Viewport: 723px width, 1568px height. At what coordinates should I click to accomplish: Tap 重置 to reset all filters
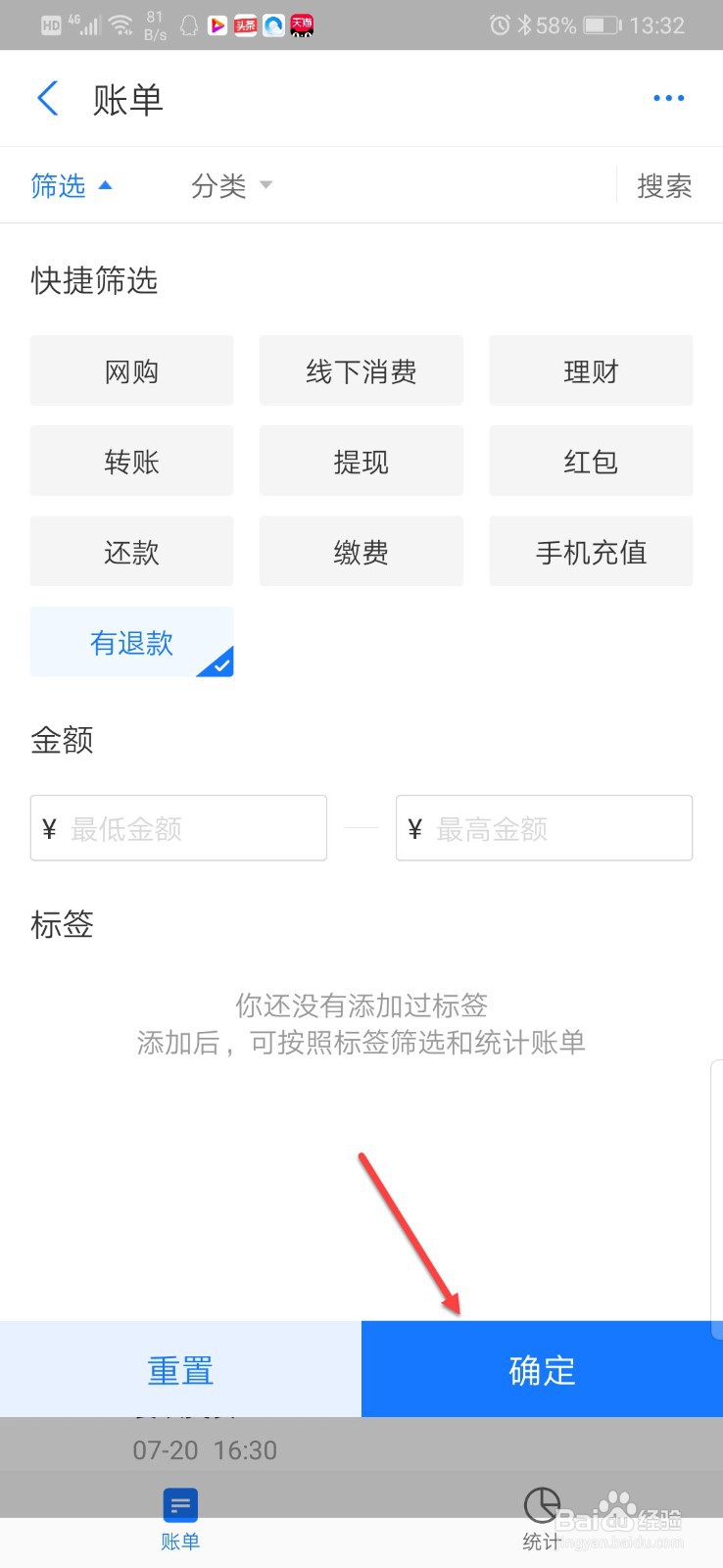[180, 1369]
